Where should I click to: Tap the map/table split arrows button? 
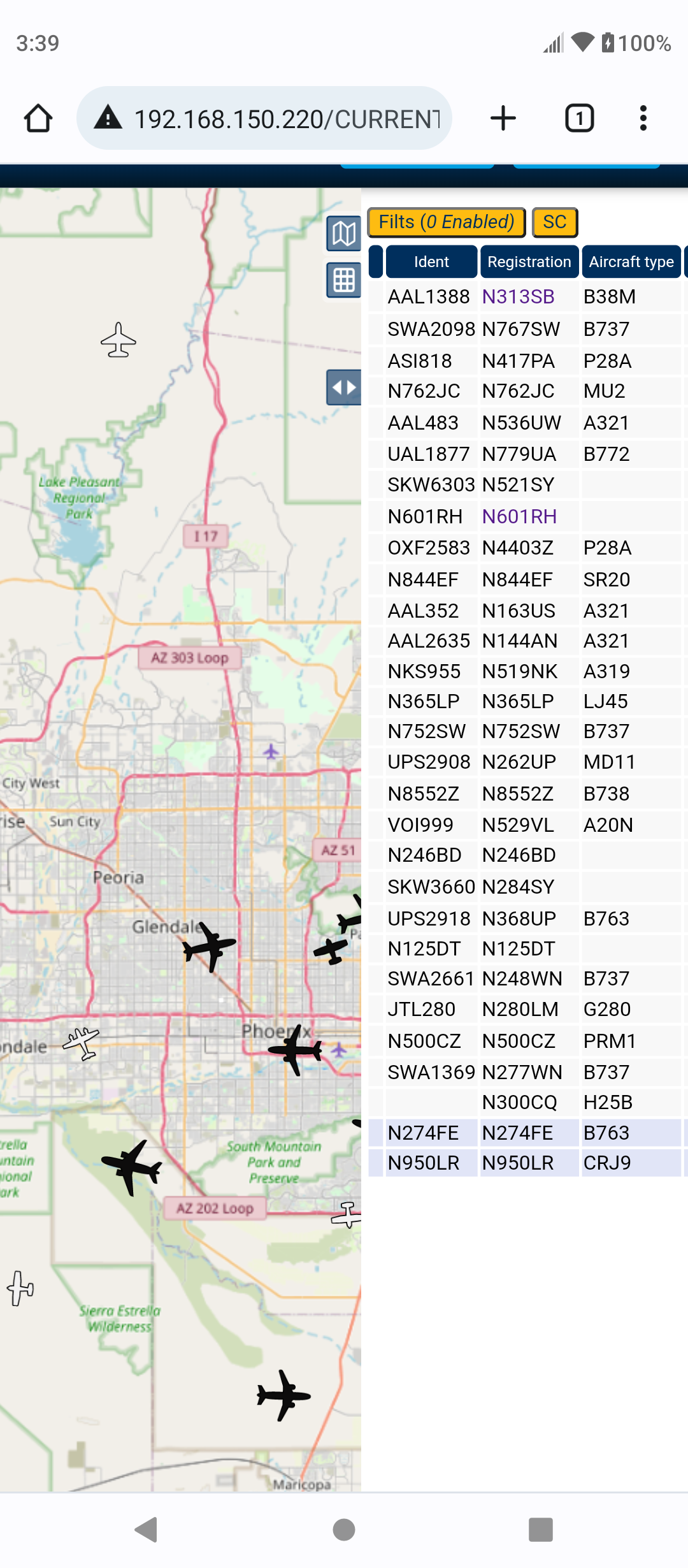[344, 388]
